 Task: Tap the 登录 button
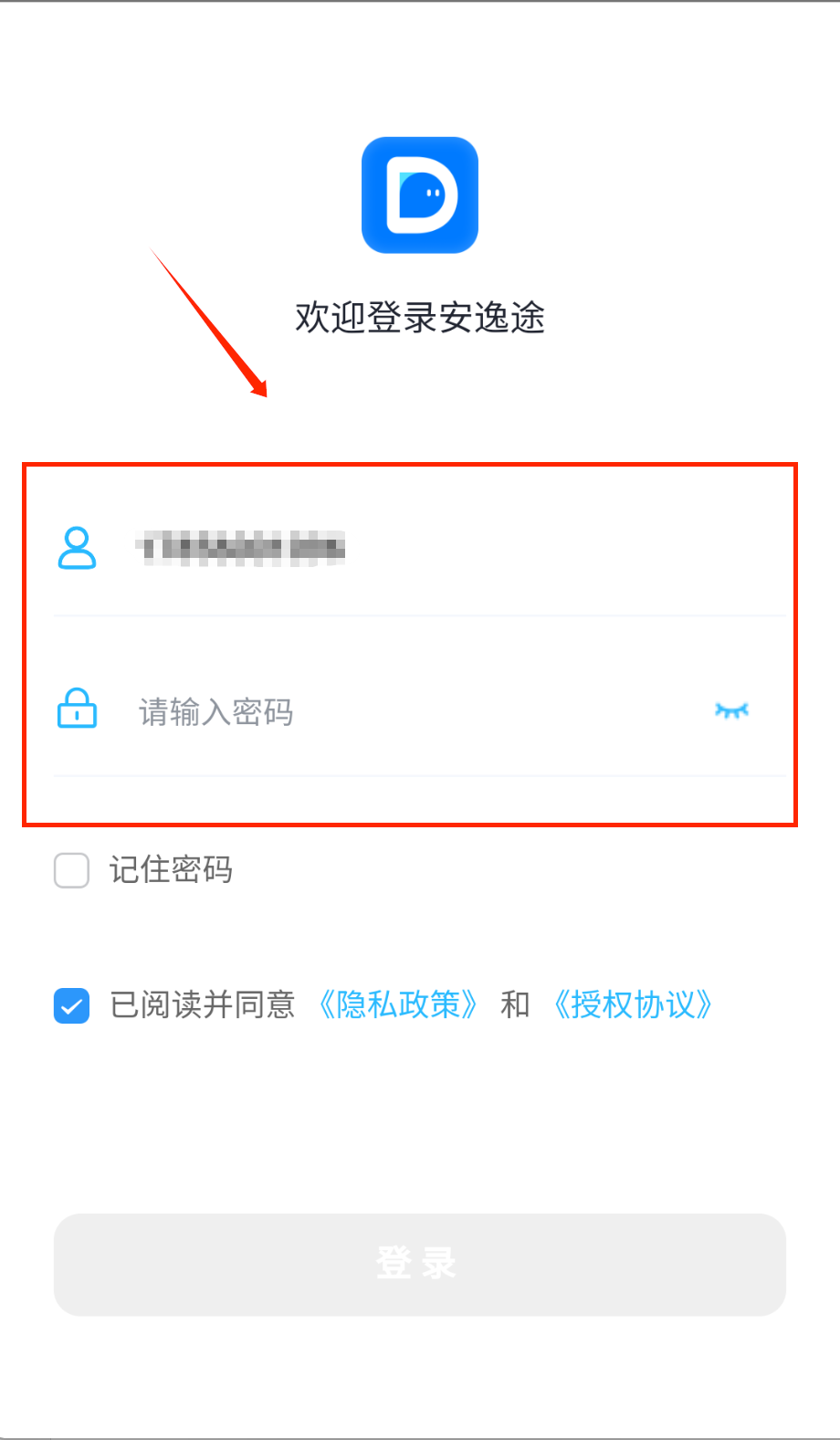point(419,1264)
